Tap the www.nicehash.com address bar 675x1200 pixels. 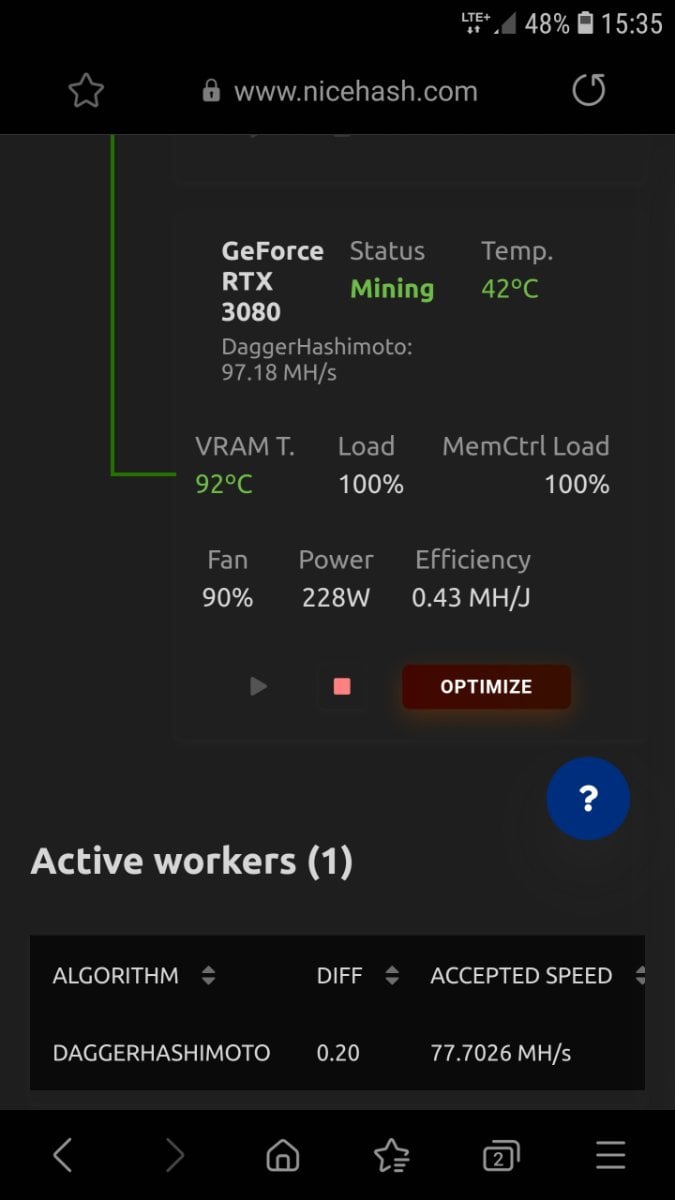coord(340,92)
